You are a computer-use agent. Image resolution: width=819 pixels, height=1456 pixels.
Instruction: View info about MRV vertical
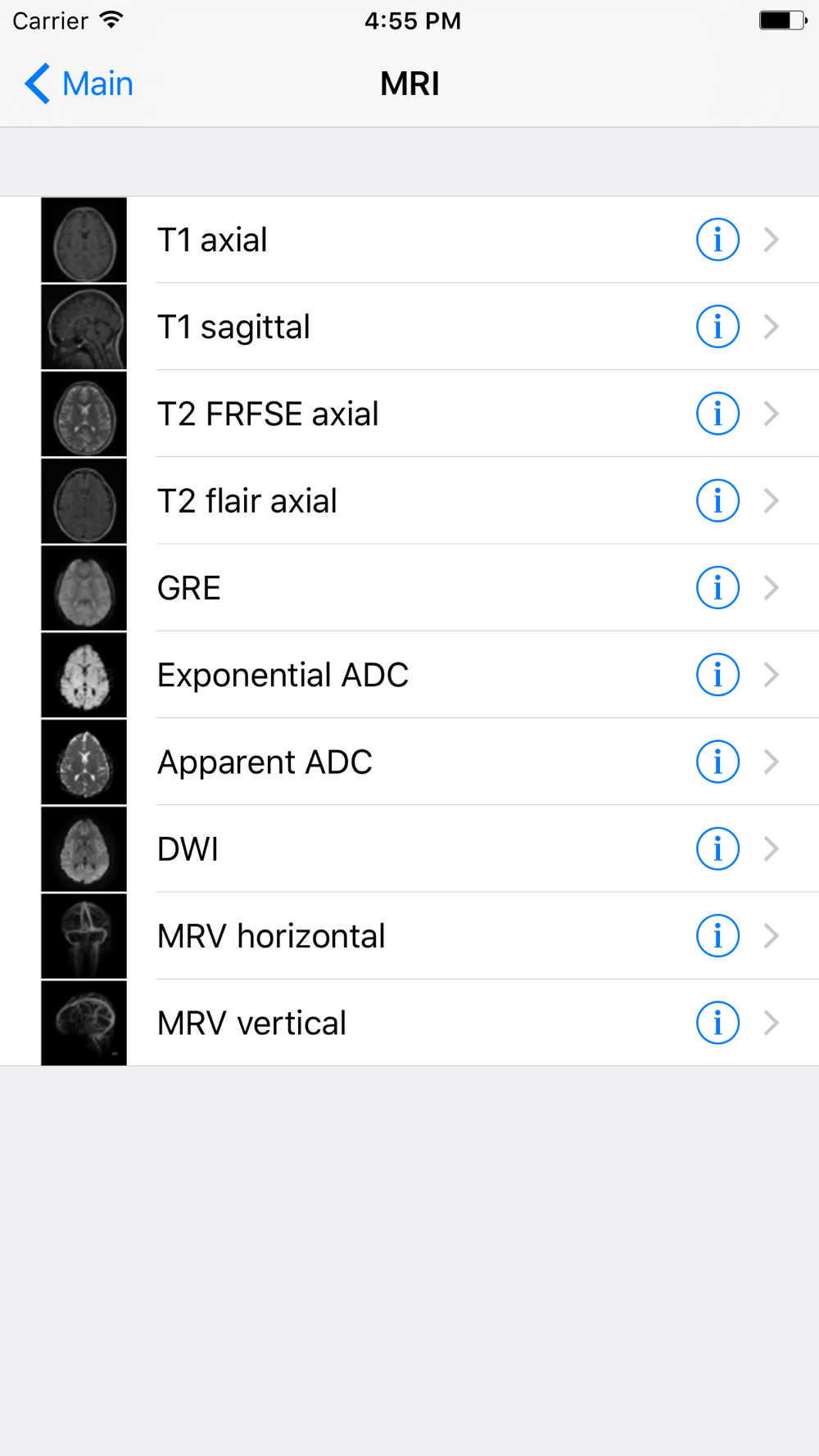pyautogui.click(x=717, y=1023)
